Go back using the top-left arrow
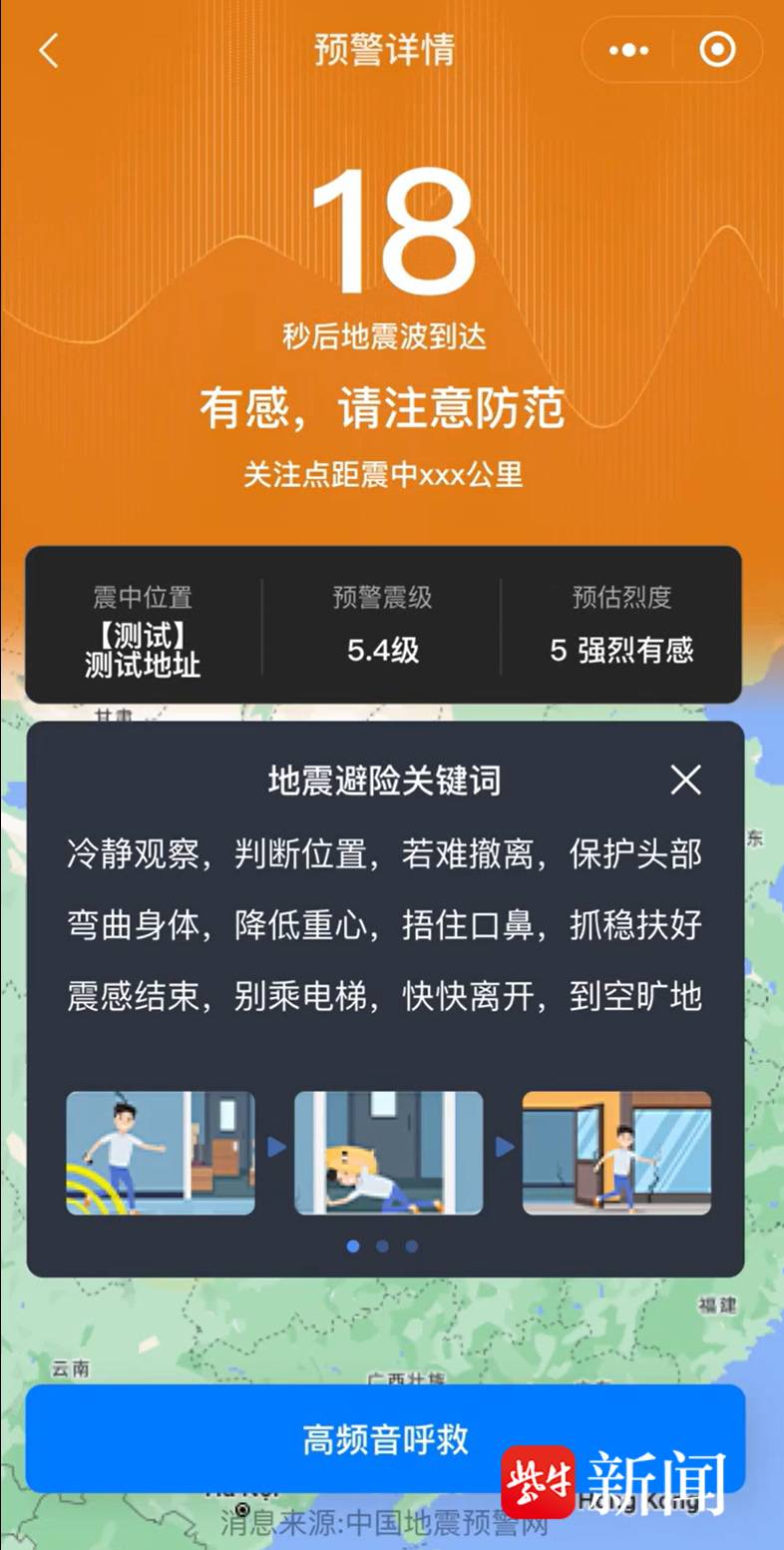The width and height of the screenshot is (784, 1550). (x=49, y=50)
